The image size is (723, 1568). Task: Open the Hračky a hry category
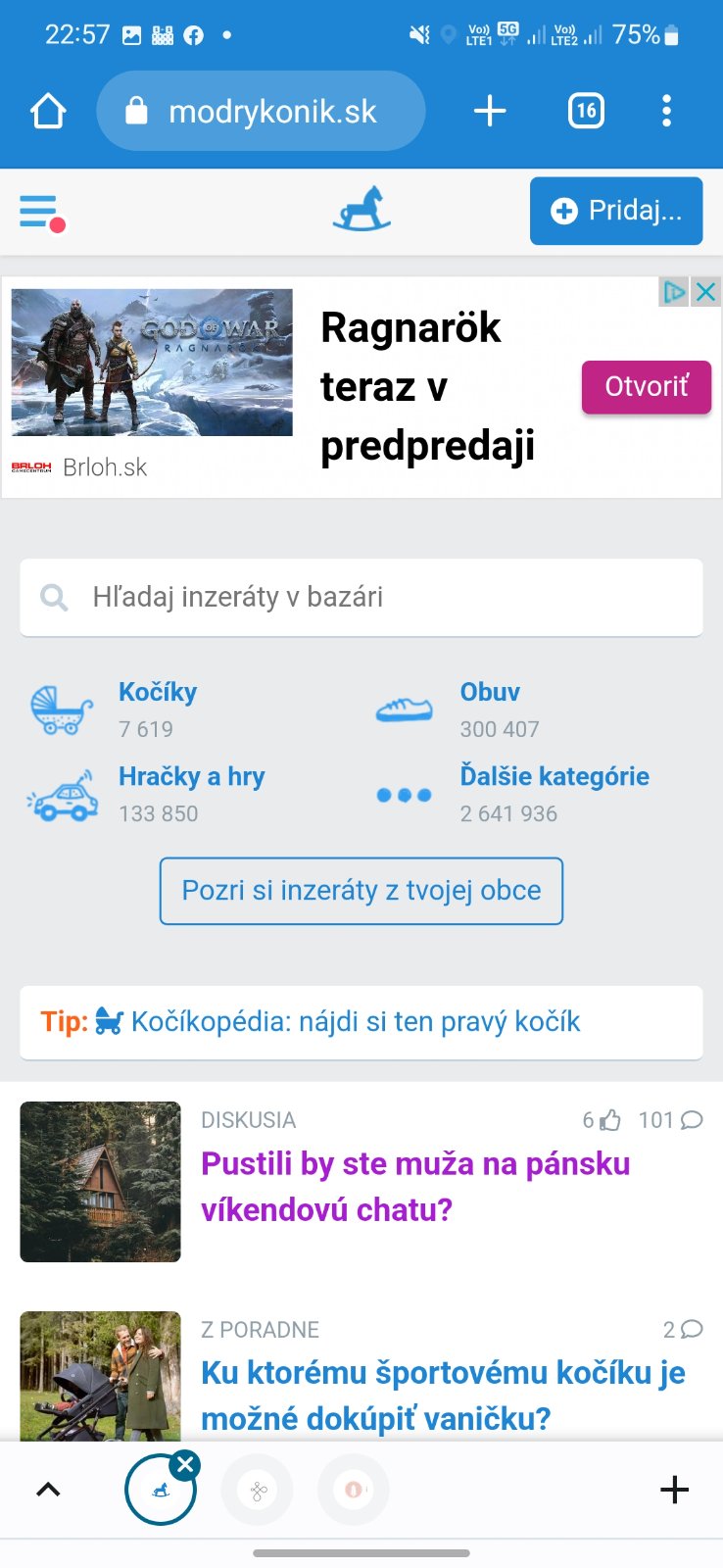coord(191,777)
